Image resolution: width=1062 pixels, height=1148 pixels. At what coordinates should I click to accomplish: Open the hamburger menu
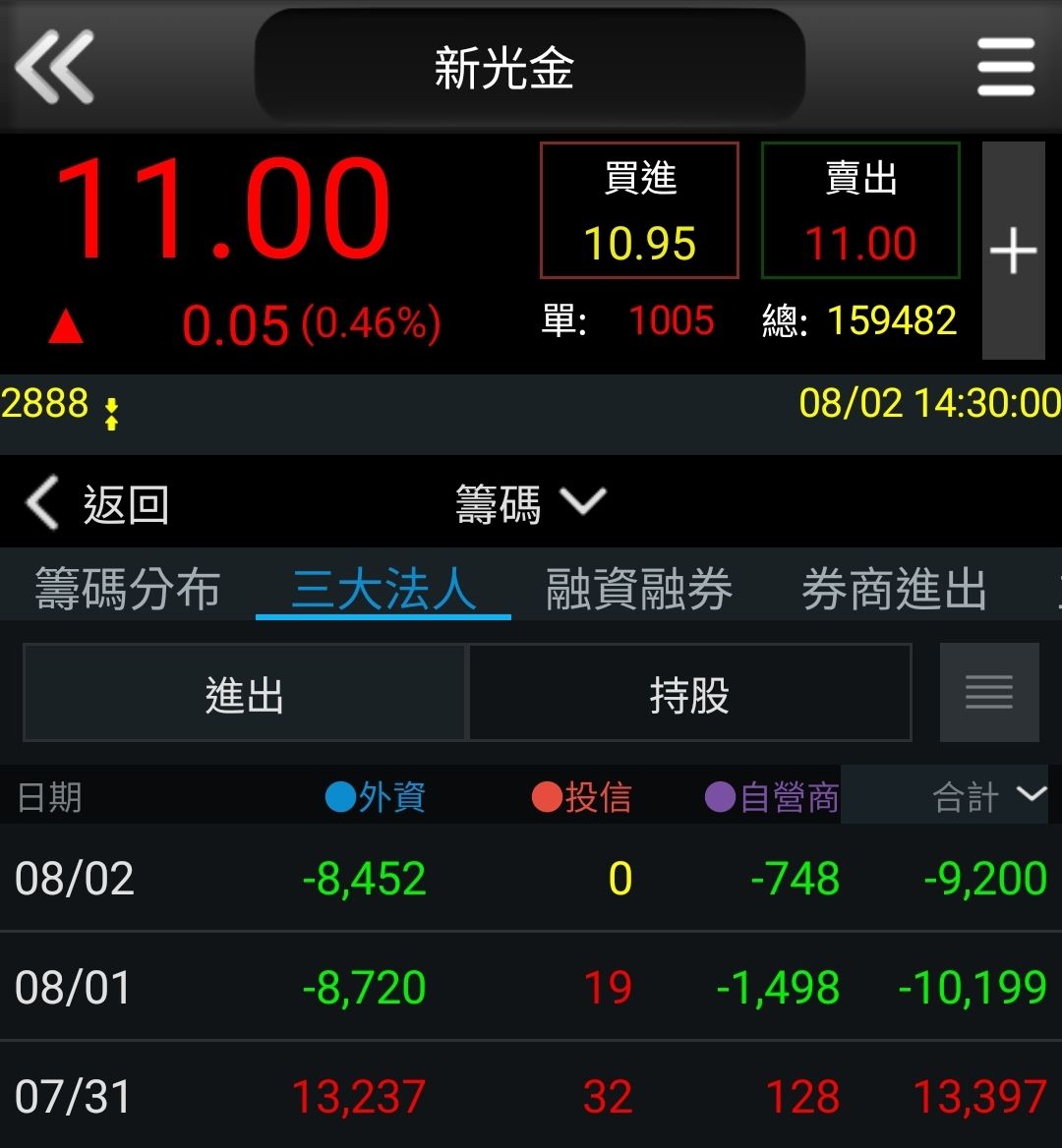coord(1006,67)
